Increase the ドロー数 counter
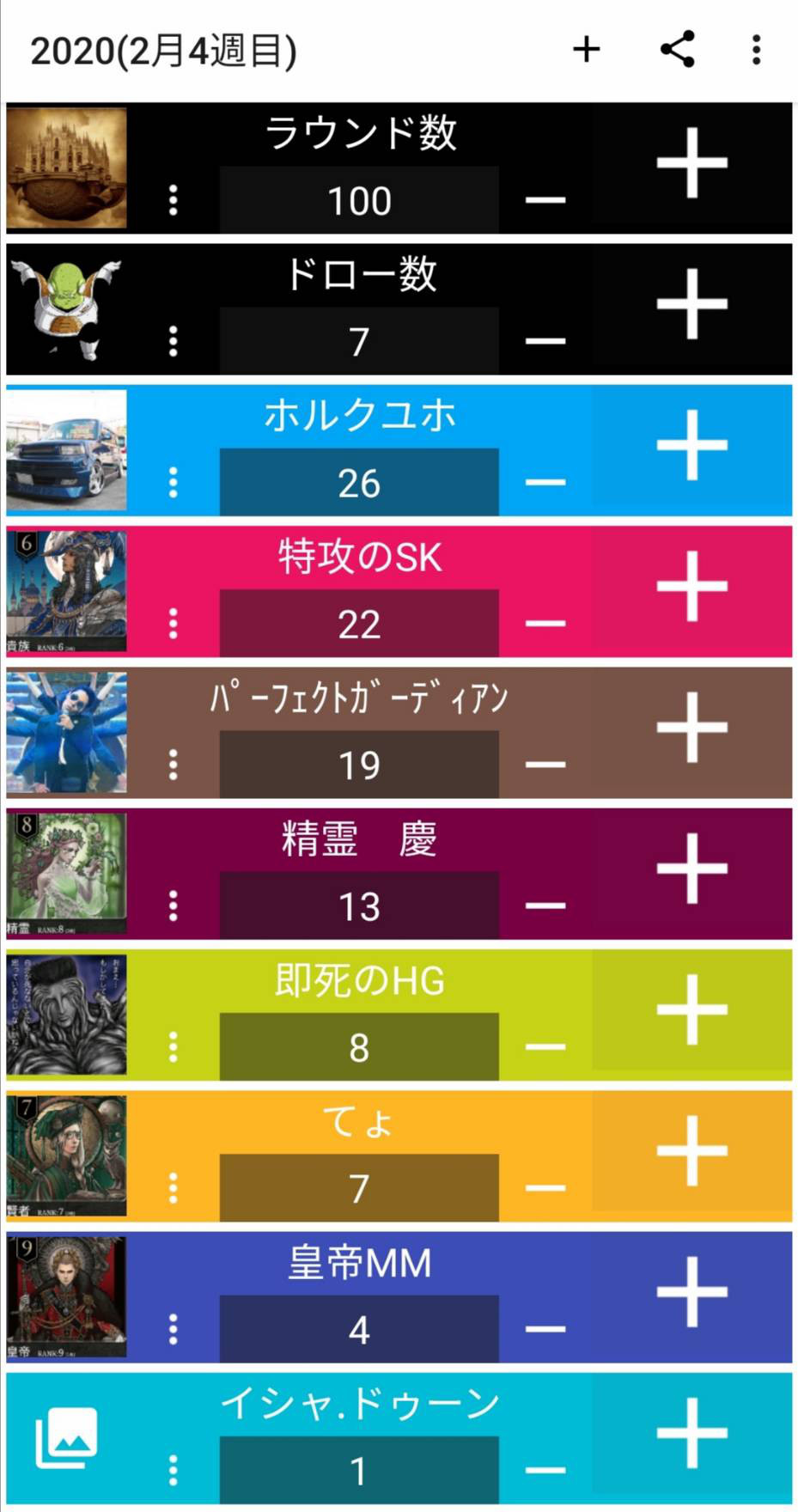798x1512 pixels. click(x=691, y=305)
